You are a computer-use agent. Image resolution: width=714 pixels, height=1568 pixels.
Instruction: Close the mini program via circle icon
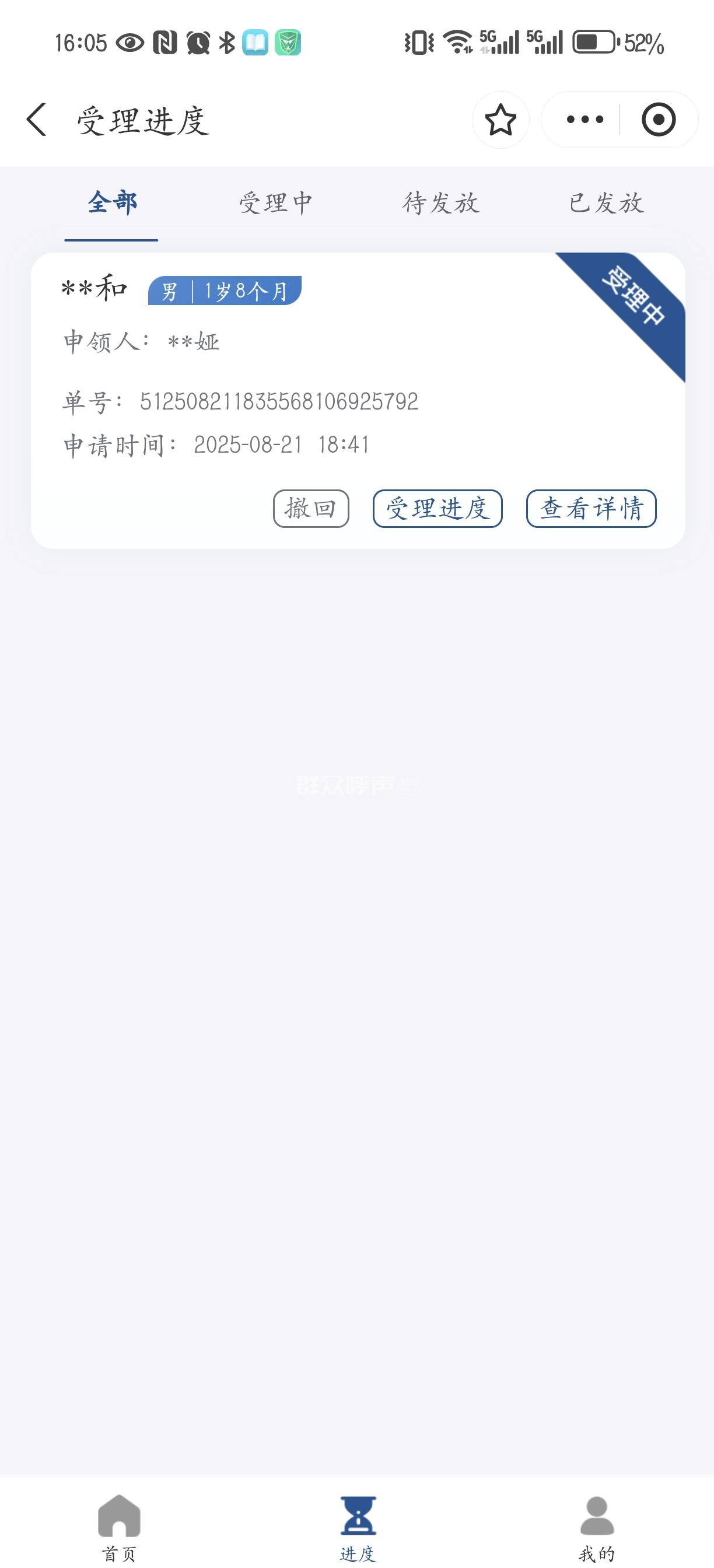click(x=659, y=120)
